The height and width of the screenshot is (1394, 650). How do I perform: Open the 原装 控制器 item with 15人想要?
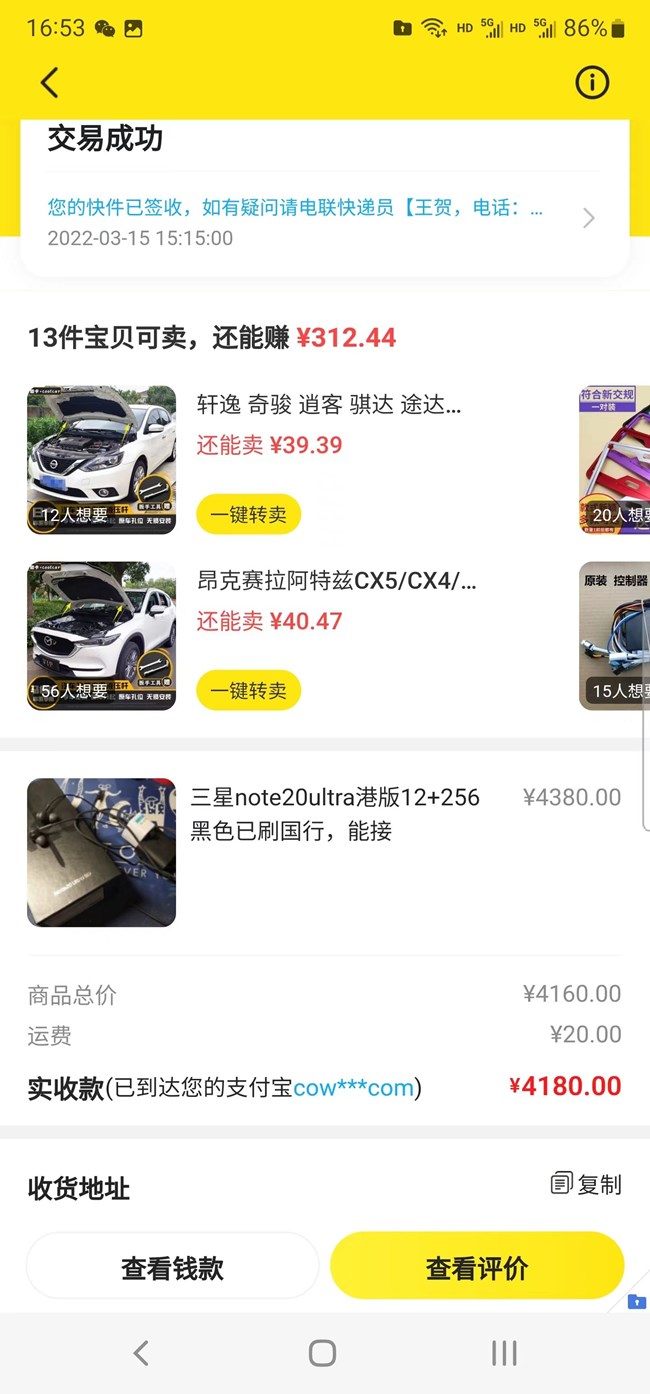tap(615, 636)
